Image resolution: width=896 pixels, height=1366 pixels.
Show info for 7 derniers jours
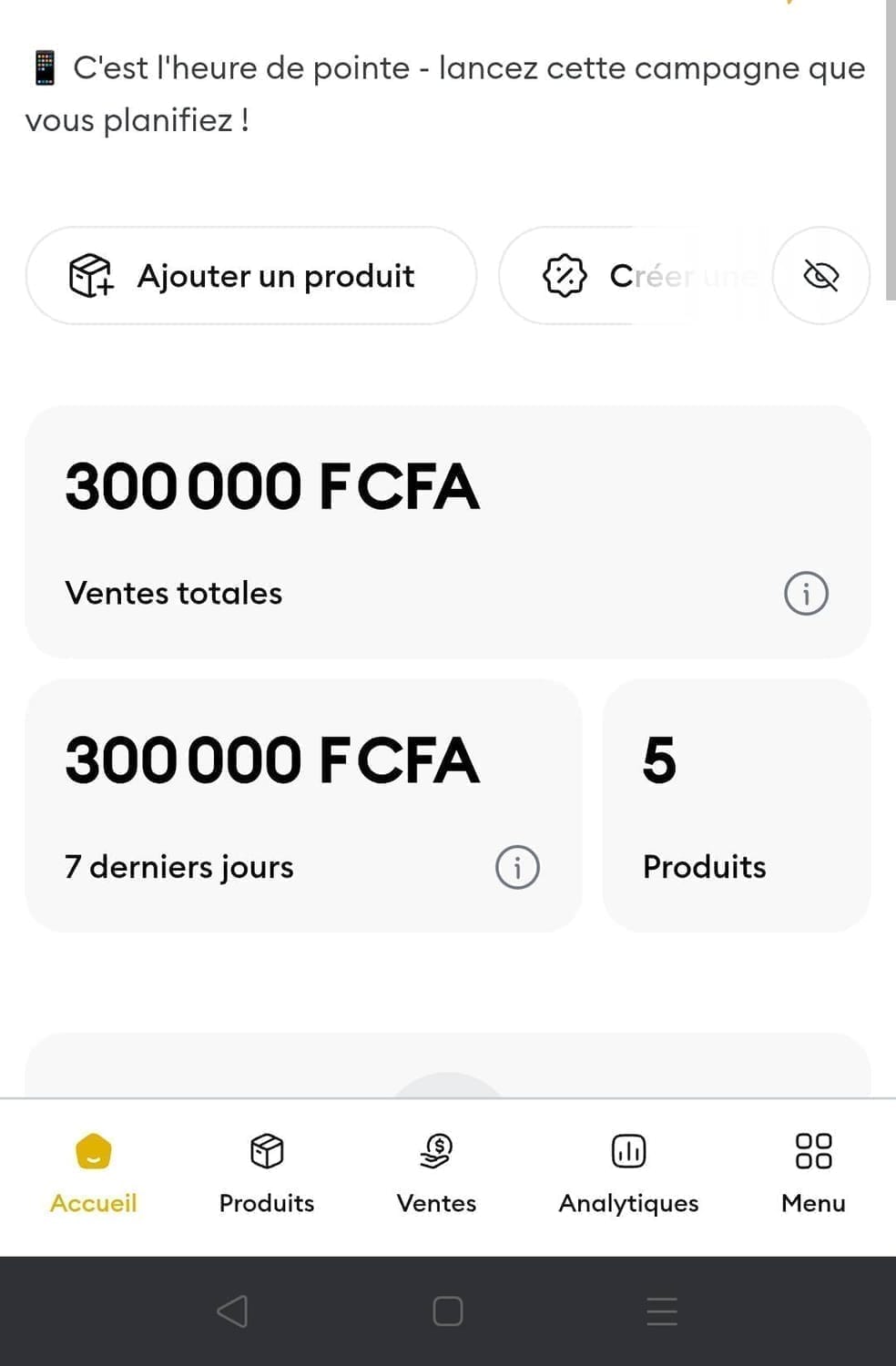tap(517, 867)
